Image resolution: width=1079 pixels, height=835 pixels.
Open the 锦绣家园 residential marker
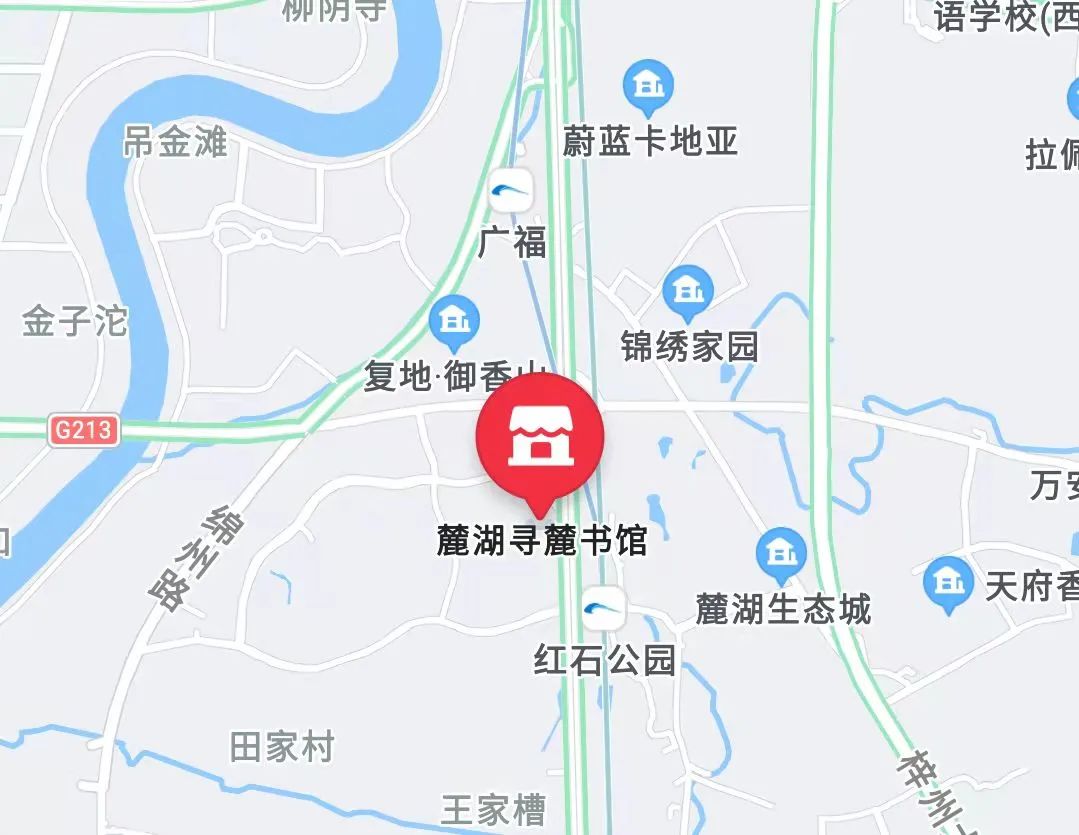pyautogui.click(x=688, y=291)
